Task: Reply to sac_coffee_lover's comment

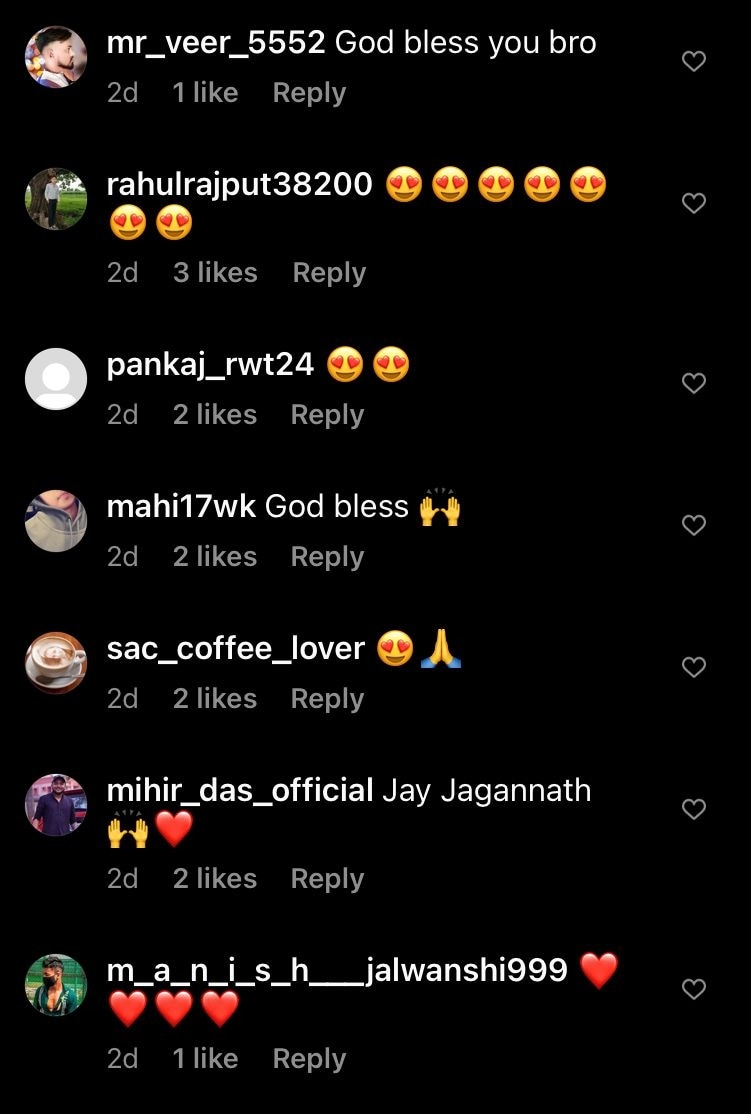Action: 327,699
